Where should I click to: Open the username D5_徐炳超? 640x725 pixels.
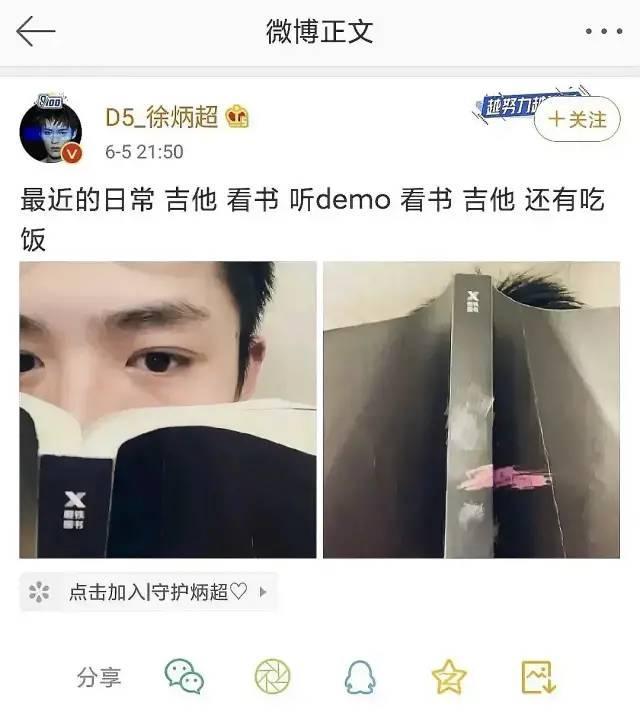tap(162, 117)
